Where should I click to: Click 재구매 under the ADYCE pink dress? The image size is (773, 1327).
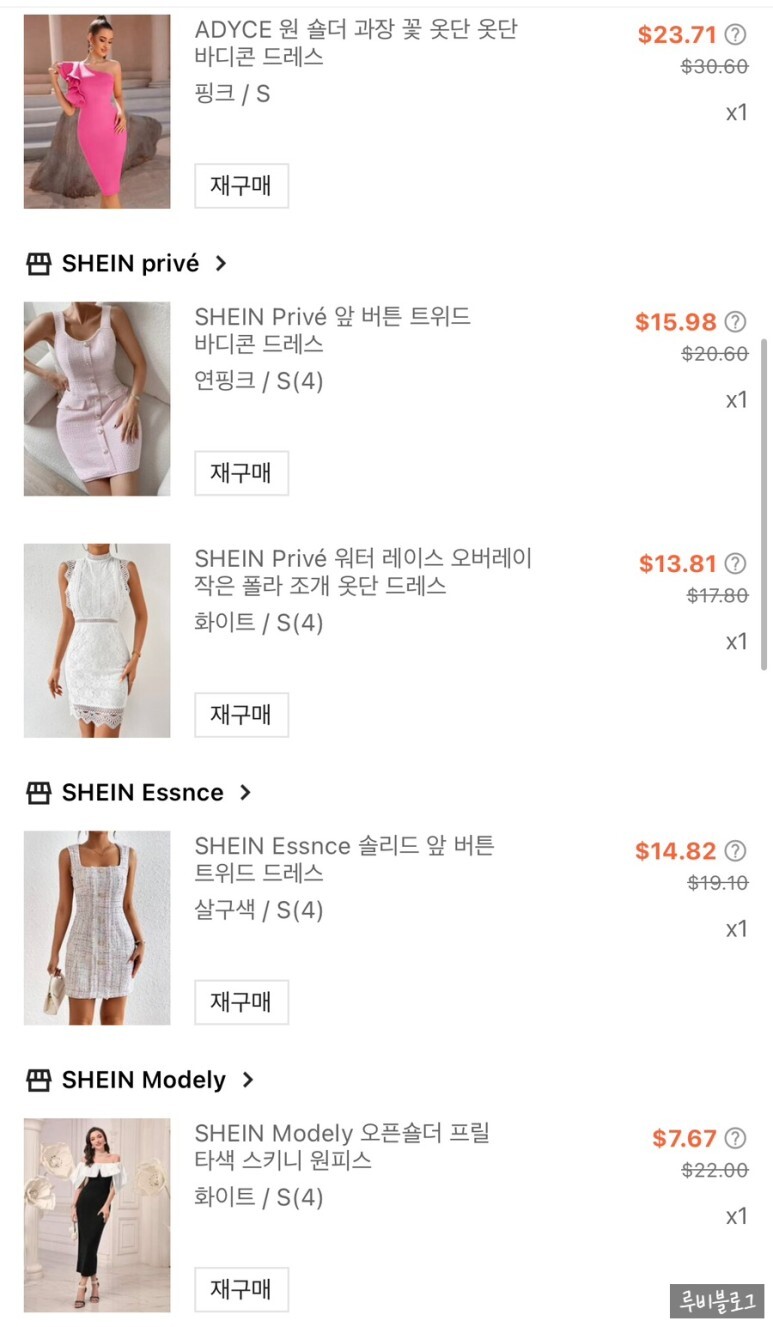click(240, 185)
